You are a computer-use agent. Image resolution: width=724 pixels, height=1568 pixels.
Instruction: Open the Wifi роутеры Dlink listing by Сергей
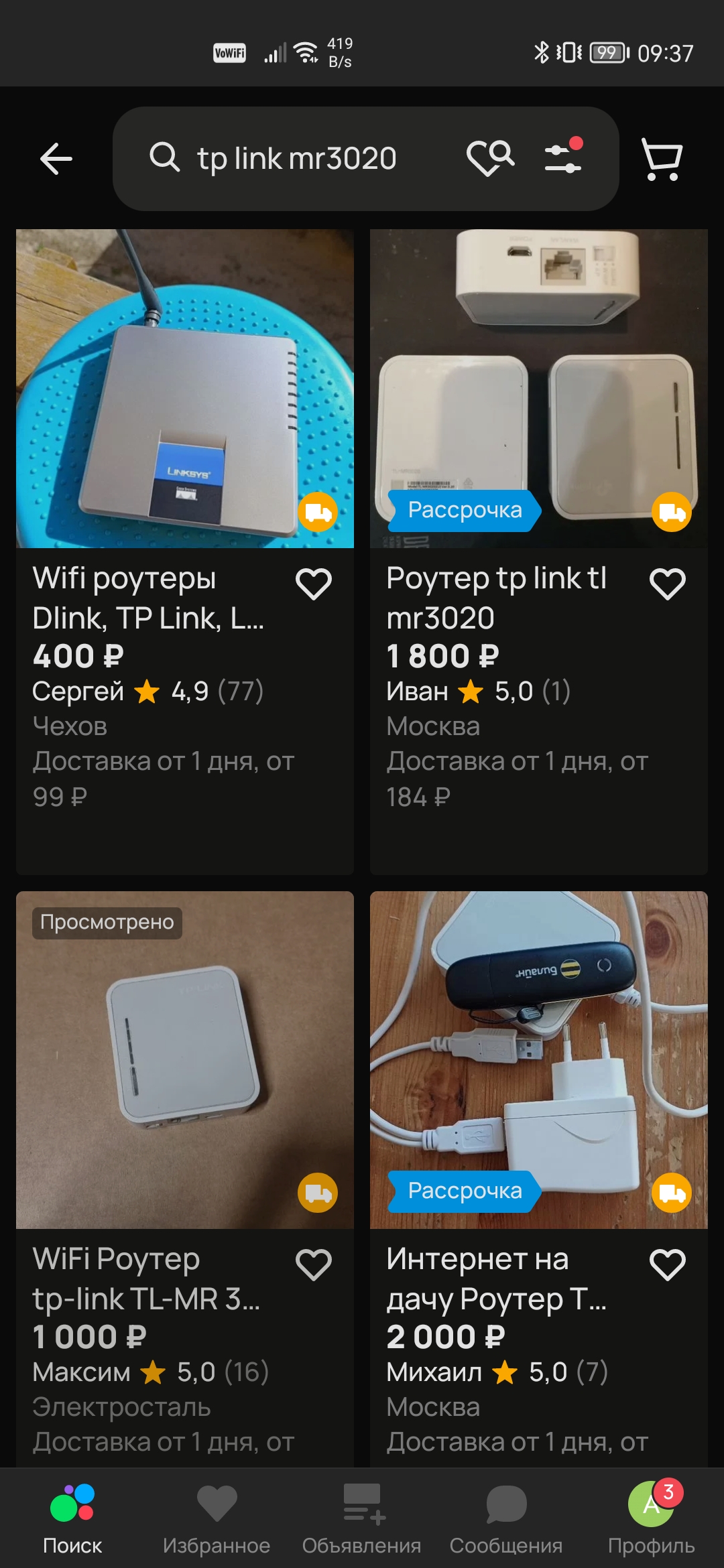click(184, 389)
